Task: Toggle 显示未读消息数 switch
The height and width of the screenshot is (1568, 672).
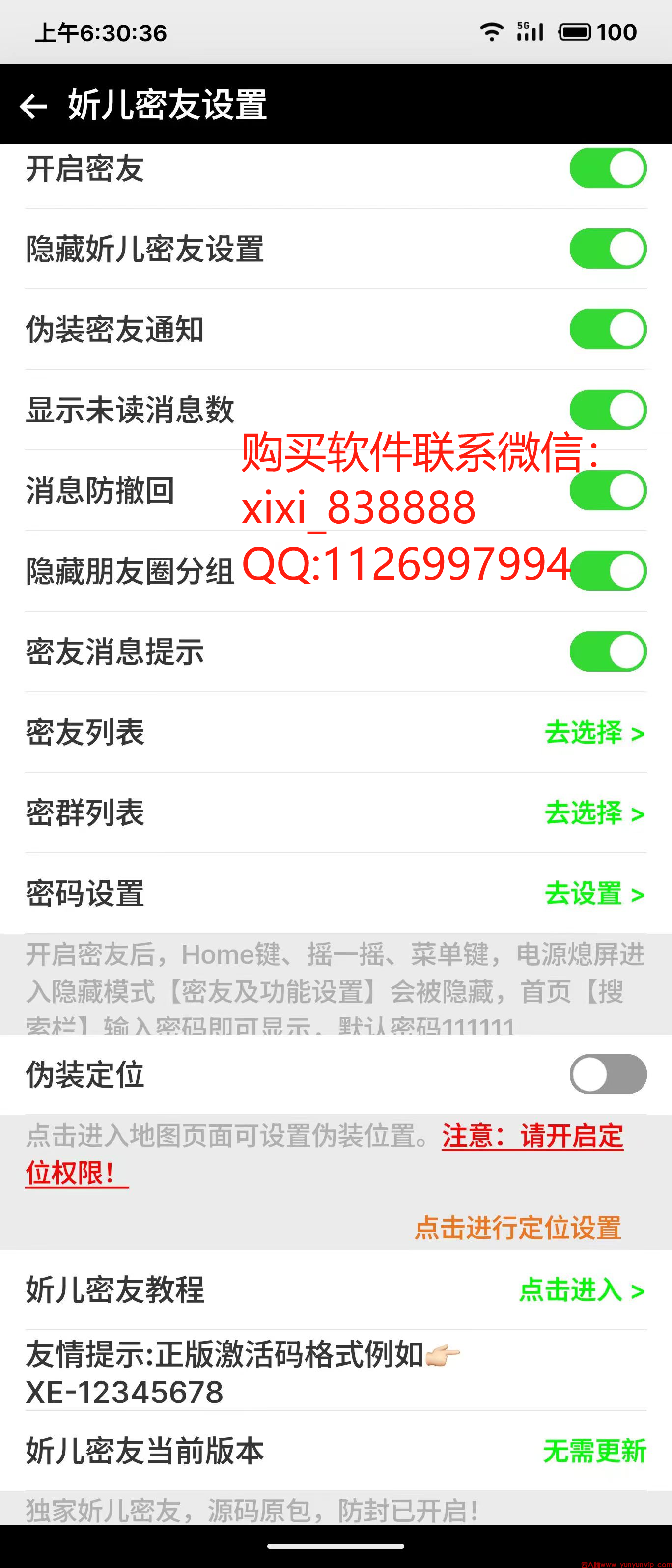Action: click(608, 410)
